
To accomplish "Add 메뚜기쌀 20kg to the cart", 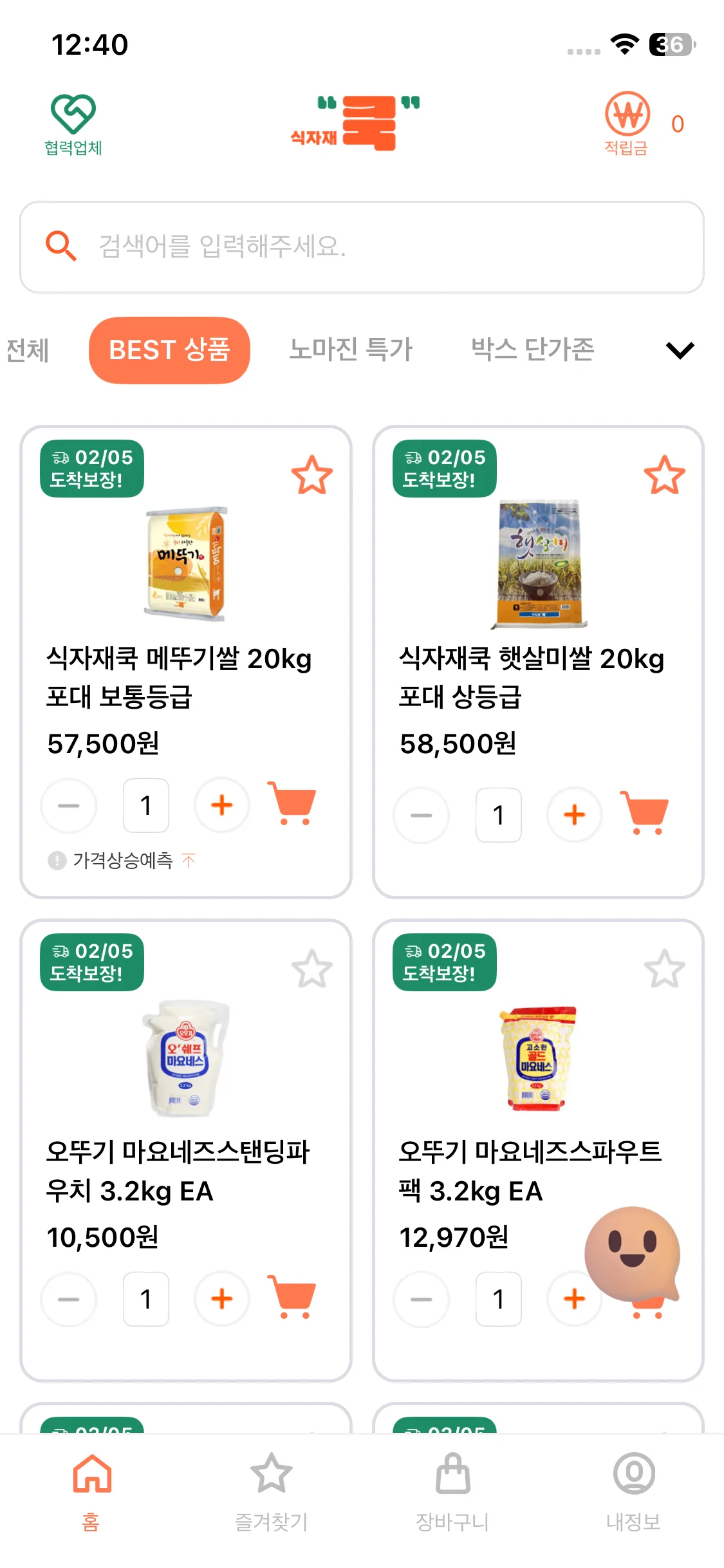I will click(x=293, y=803).
